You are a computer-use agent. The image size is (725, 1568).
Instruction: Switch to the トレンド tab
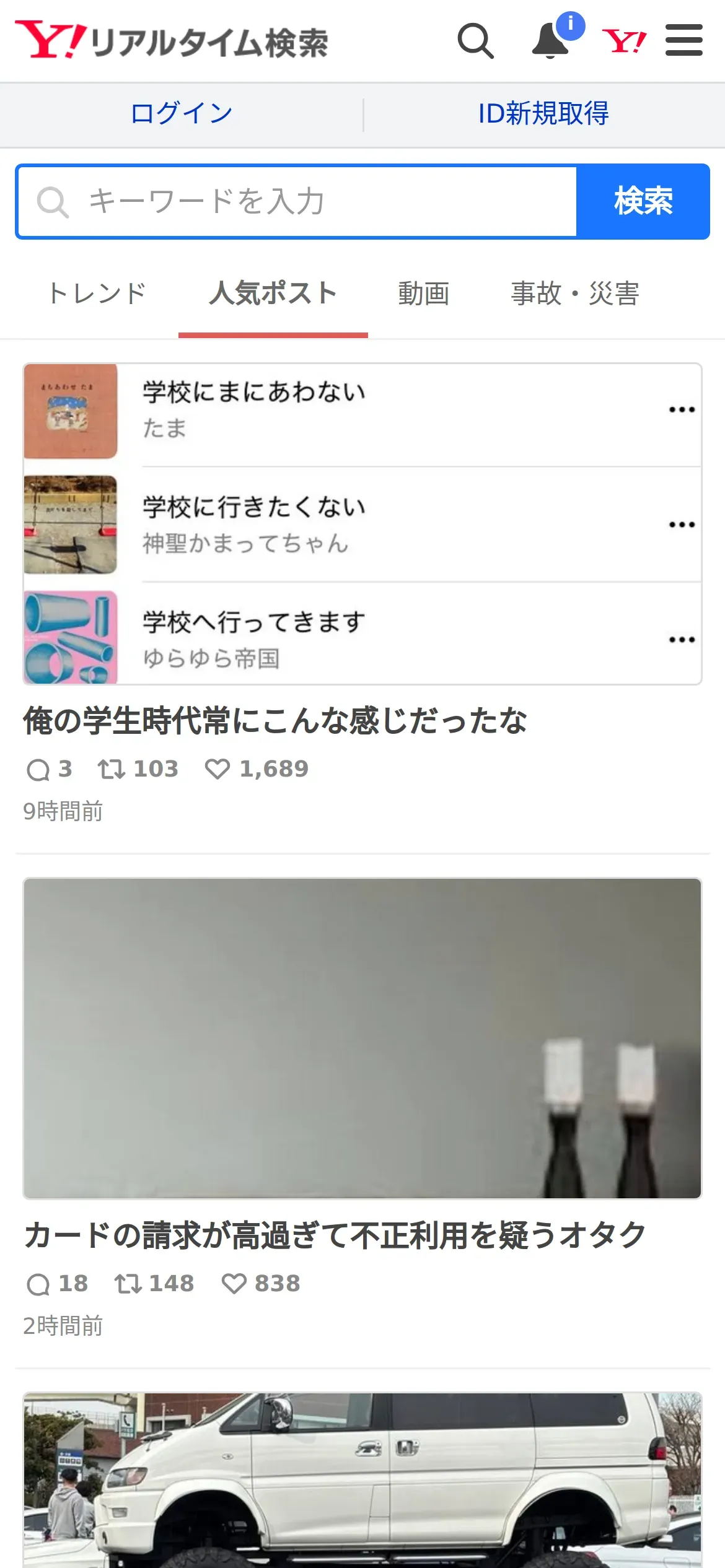[97, 294]
